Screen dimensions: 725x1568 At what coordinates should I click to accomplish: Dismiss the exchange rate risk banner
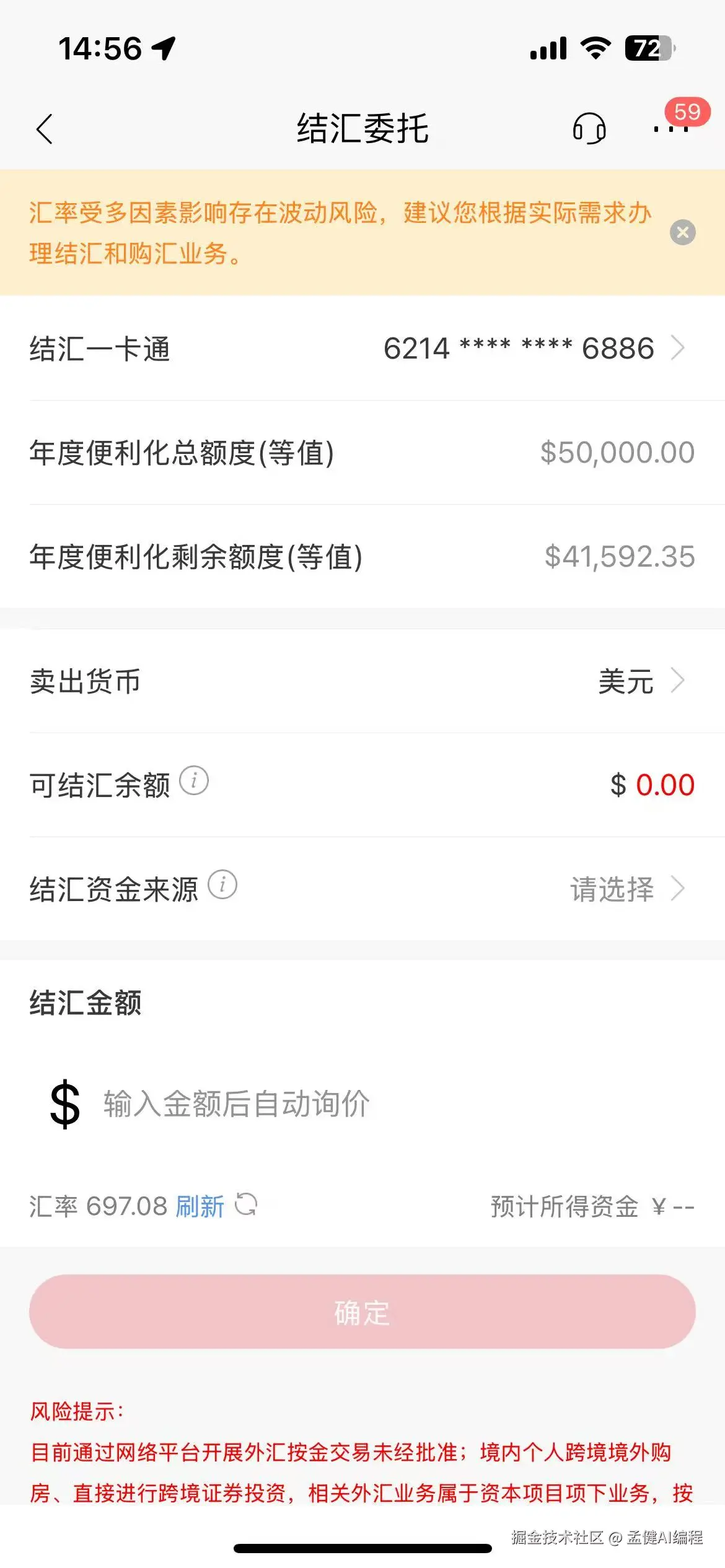pyautogui.click(x=682, y=233)
